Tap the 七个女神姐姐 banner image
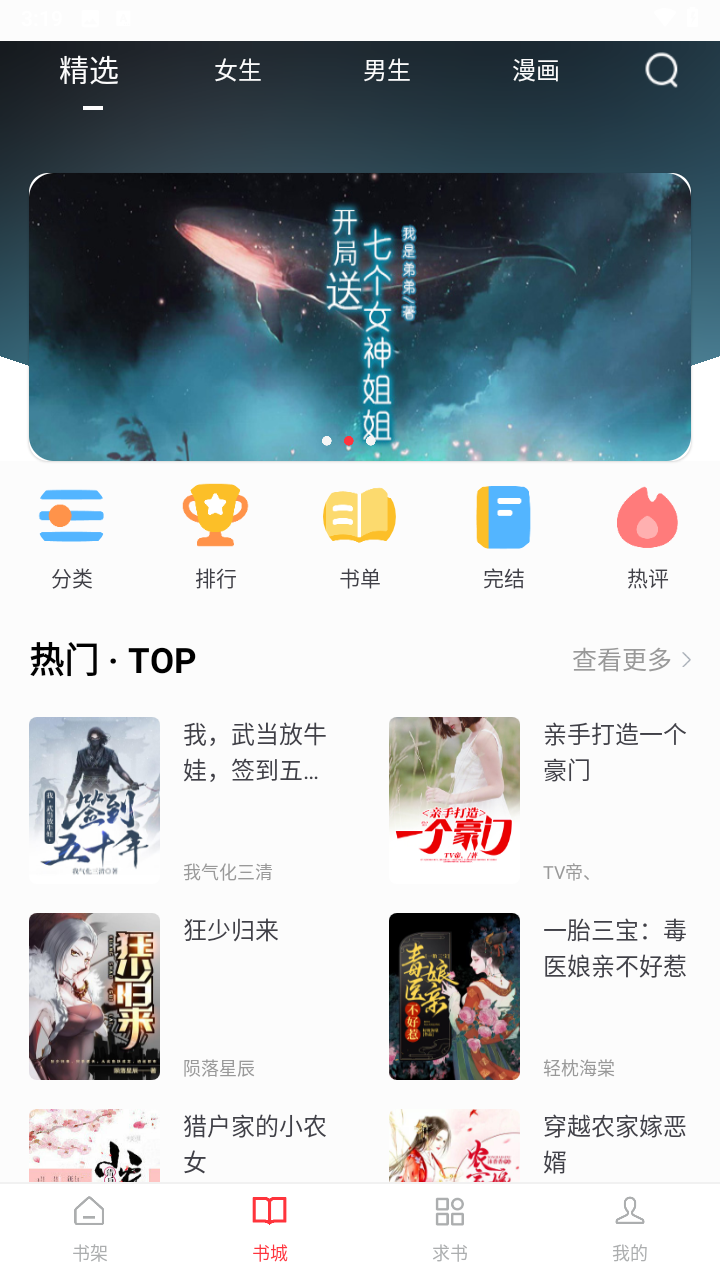 point(360,315)
